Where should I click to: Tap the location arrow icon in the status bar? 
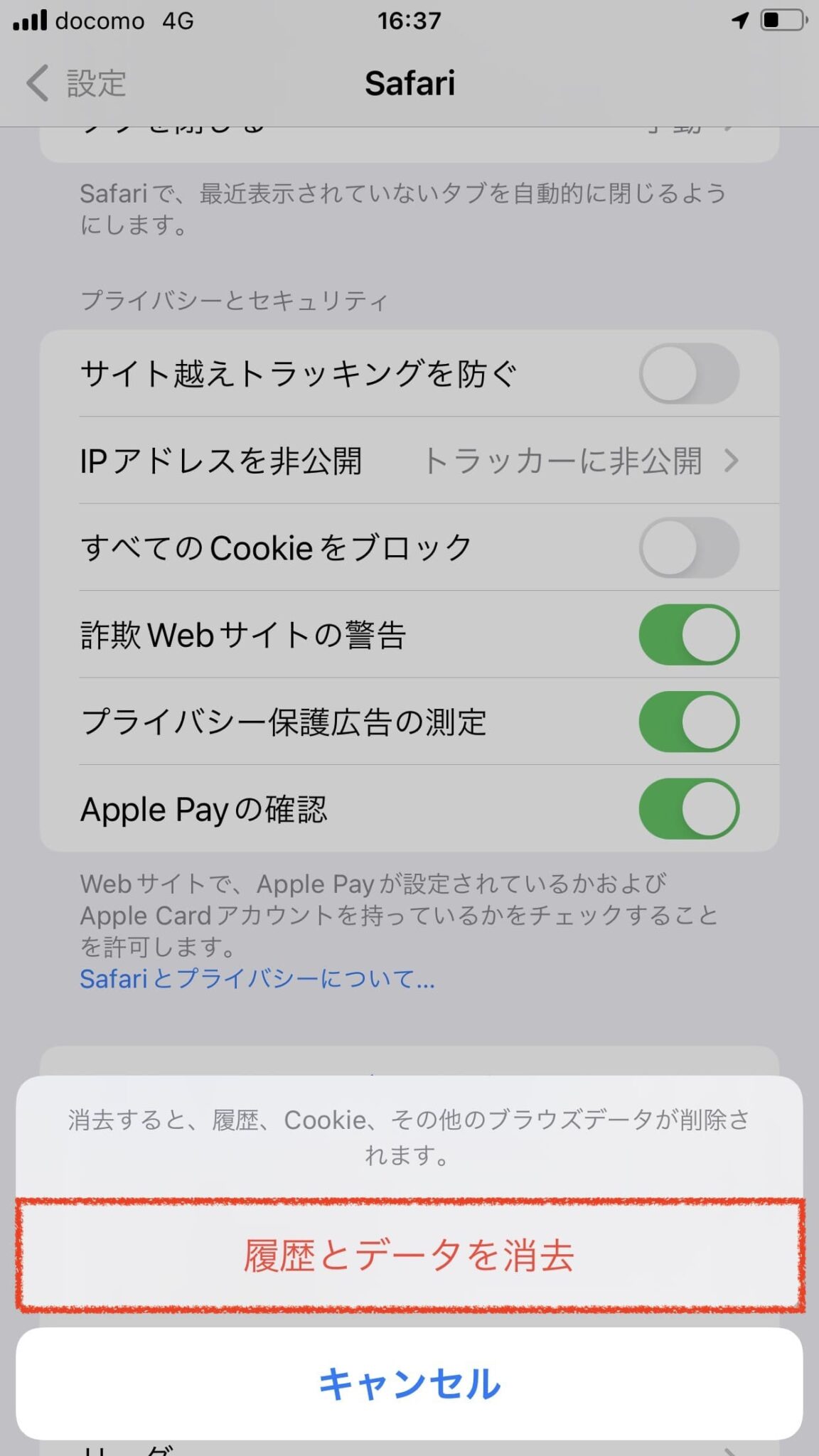737,21
